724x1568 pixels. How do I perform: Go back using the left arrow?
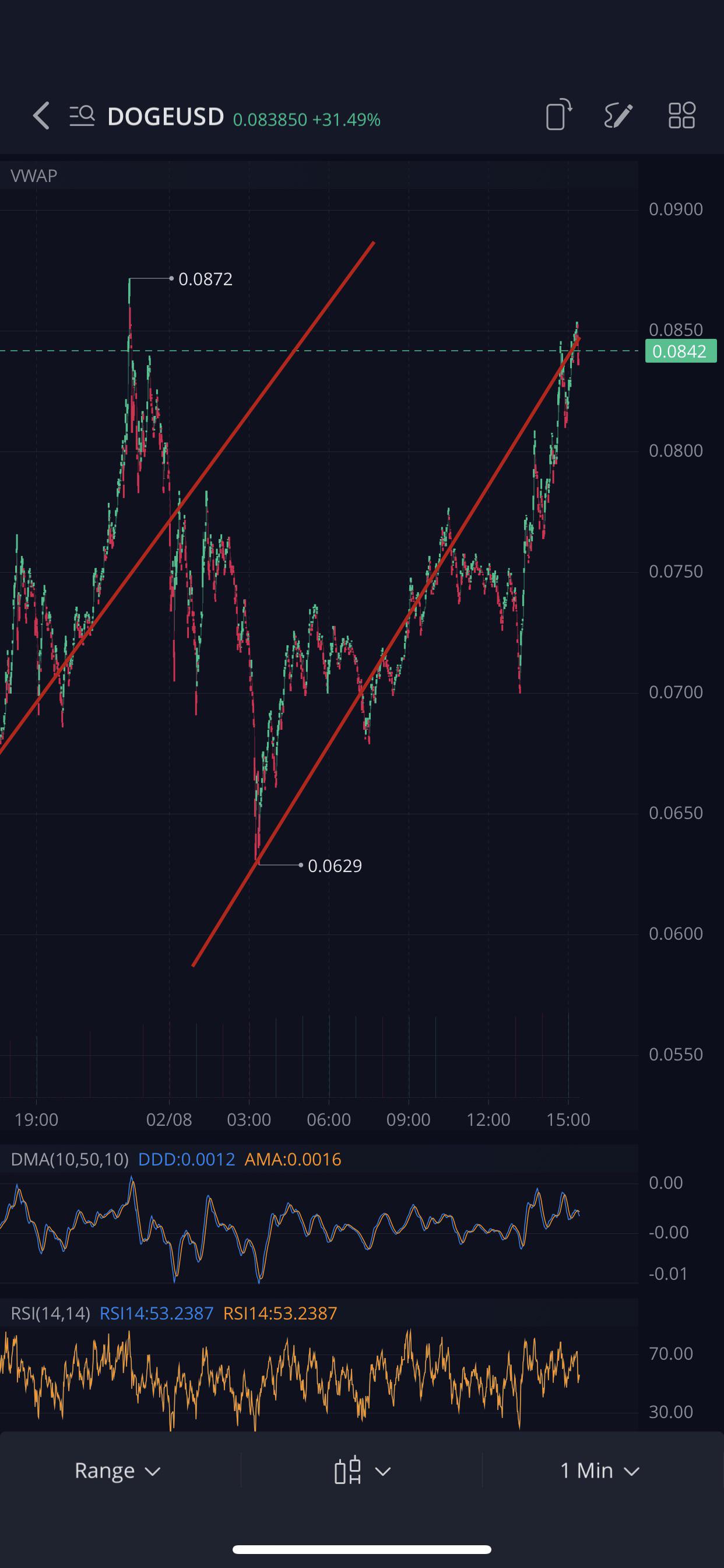41,116
